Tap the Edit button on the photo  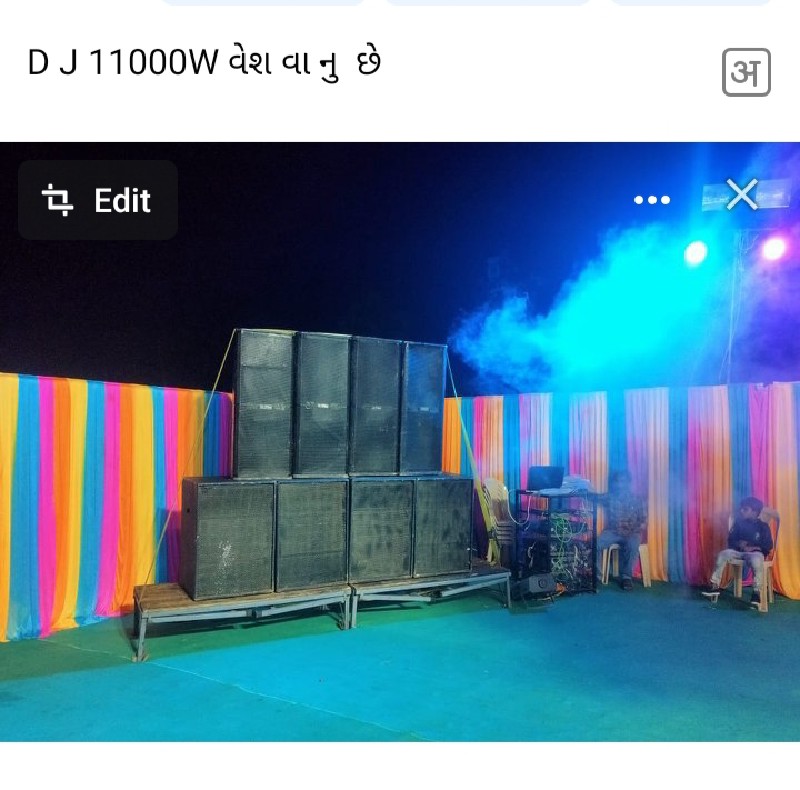point(98,200)
